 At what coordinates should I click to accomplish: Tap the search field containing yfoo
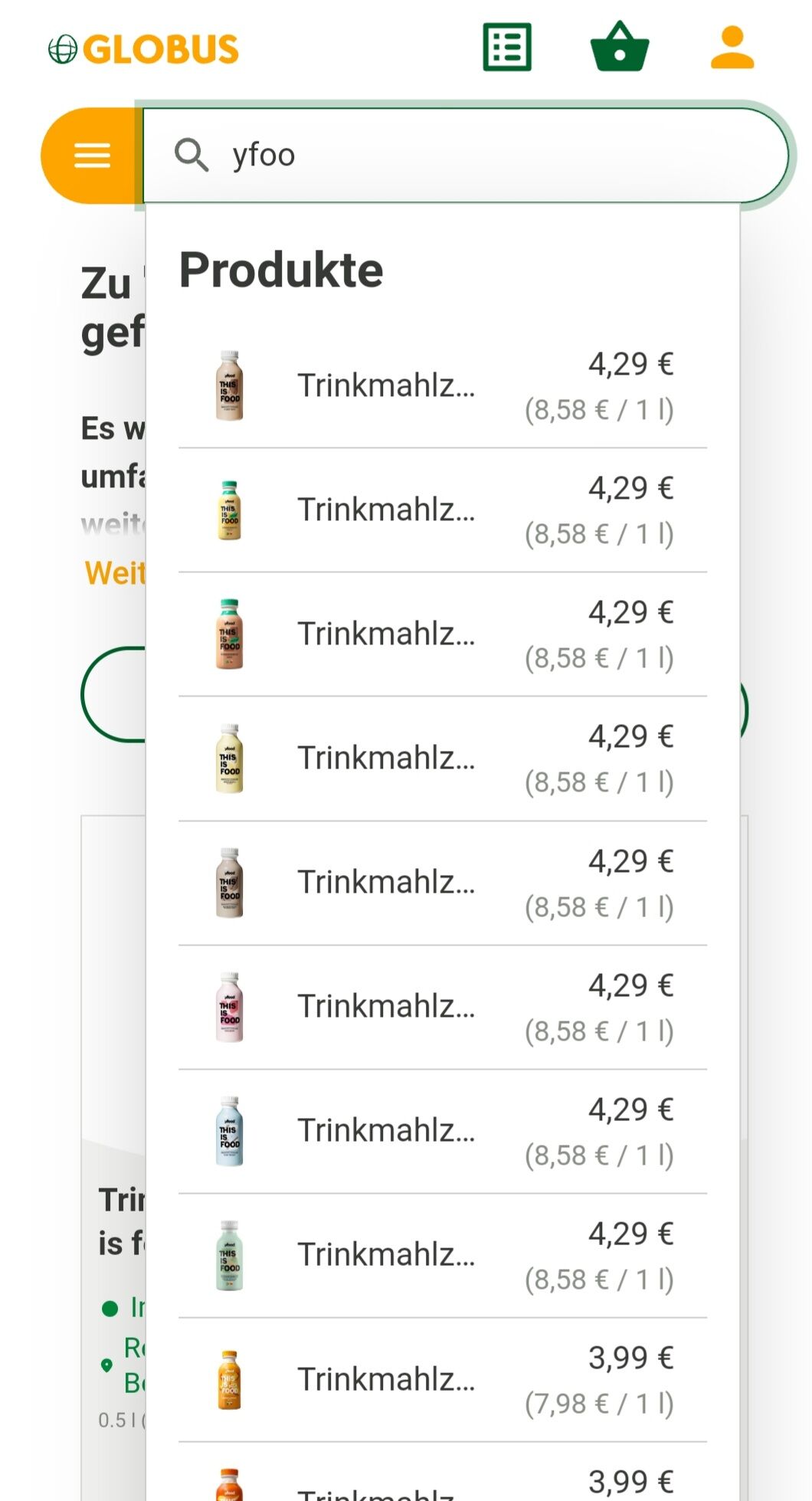tap(466, 156)
